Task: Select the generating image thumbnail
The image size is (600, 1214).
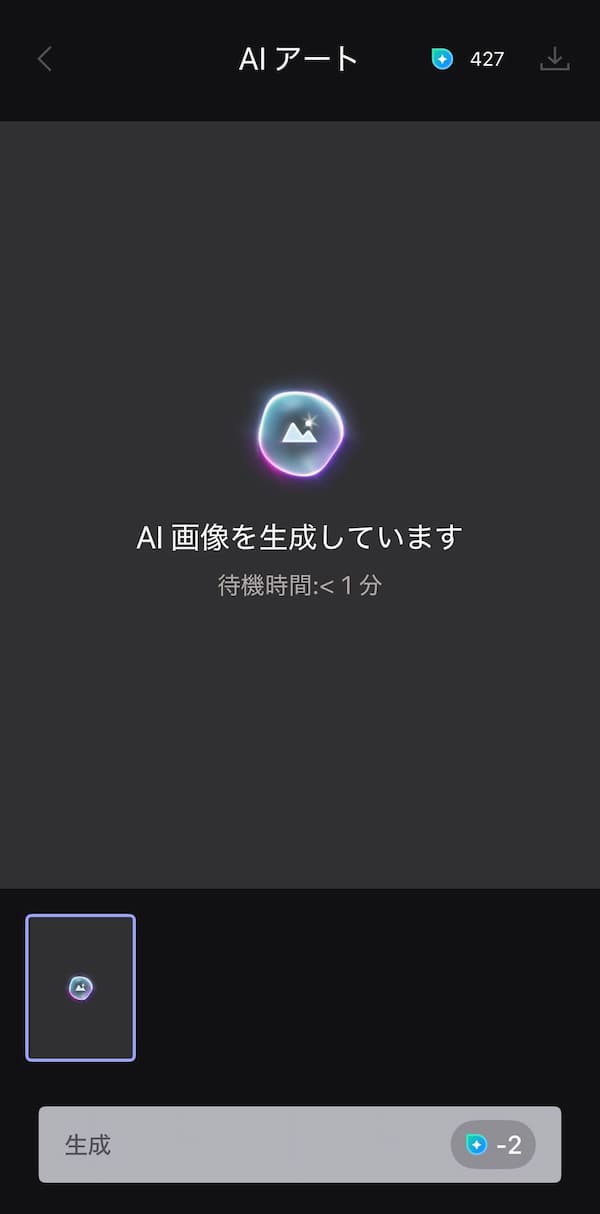Action: coord(80,987)
